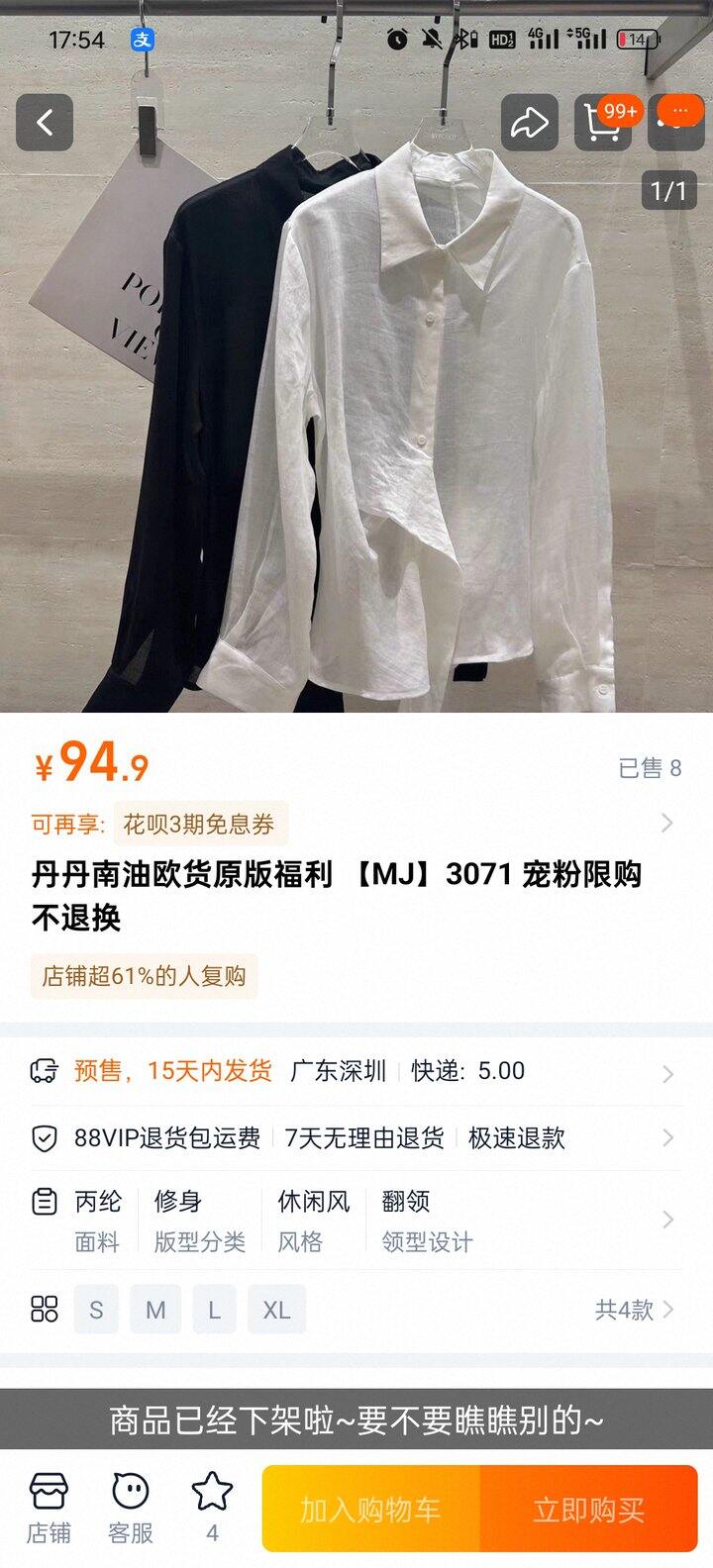The image size is (713, 1568).
Task: View the 花呗3期免息券 coupon details
Action: 198,824
